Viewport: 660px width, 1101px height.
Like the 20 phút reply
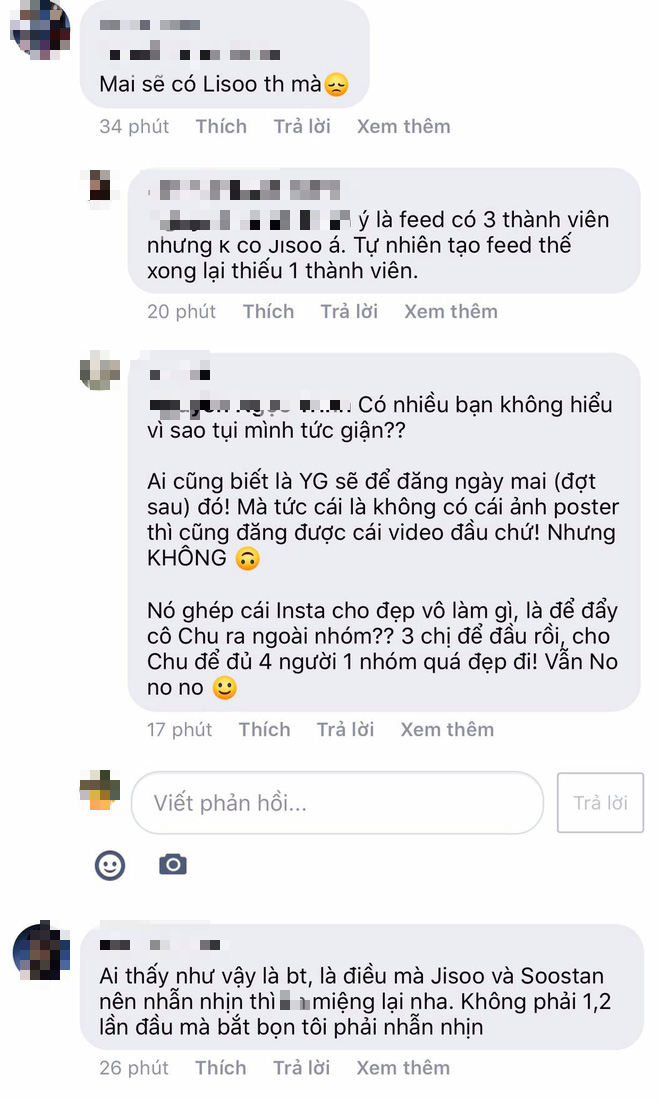[268, 312]
